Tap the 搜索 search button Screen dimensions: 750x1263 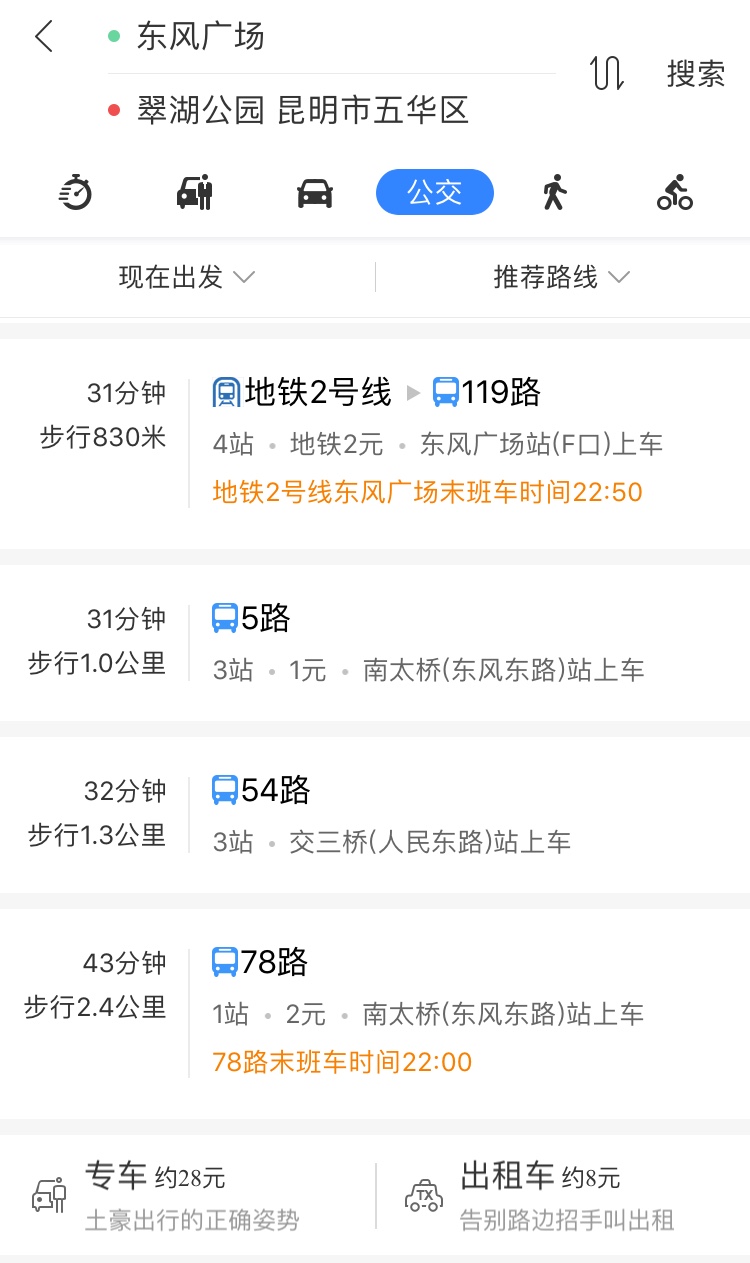click(x=696, y=74)
